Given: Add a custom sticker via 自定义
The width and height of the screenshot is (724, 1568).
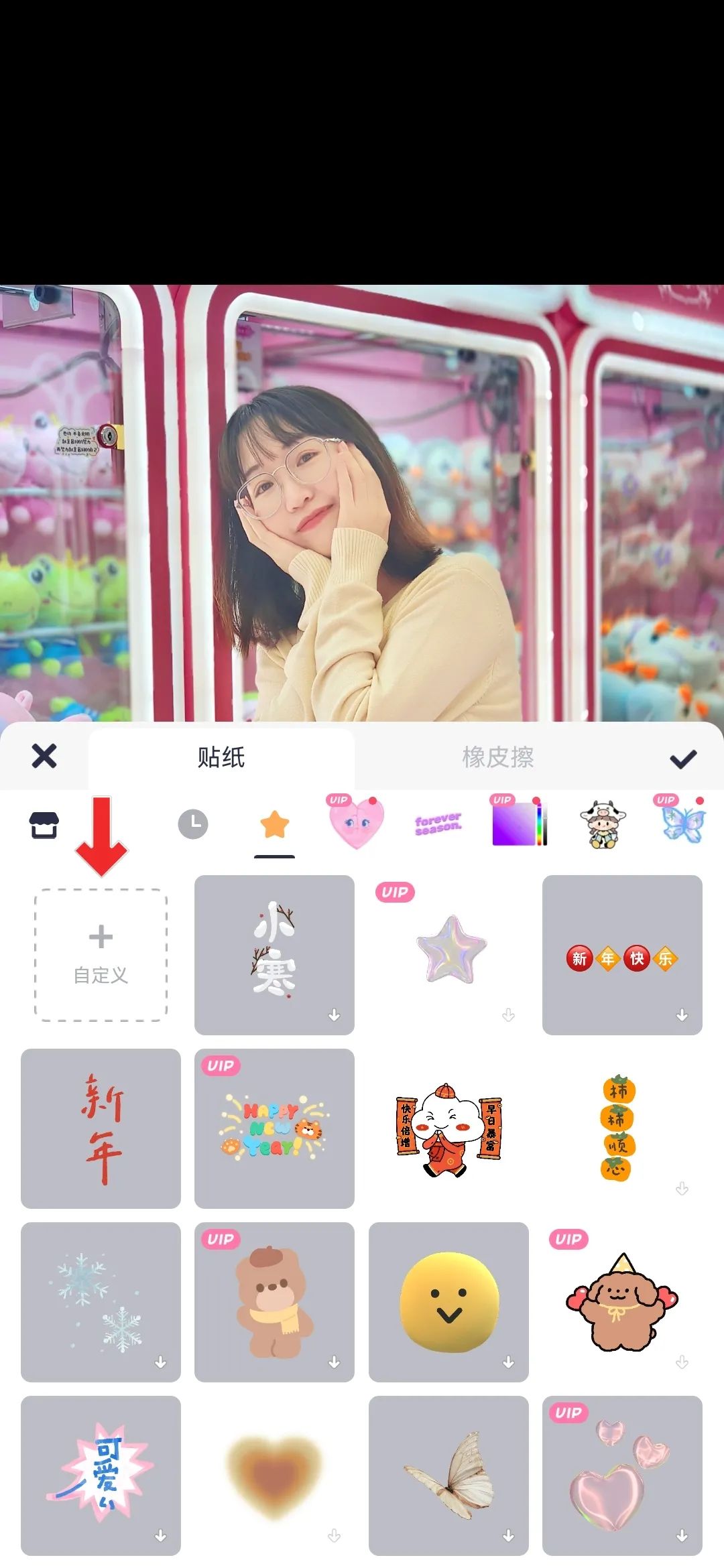Looking at the screenshot, I should coord(101,955).
